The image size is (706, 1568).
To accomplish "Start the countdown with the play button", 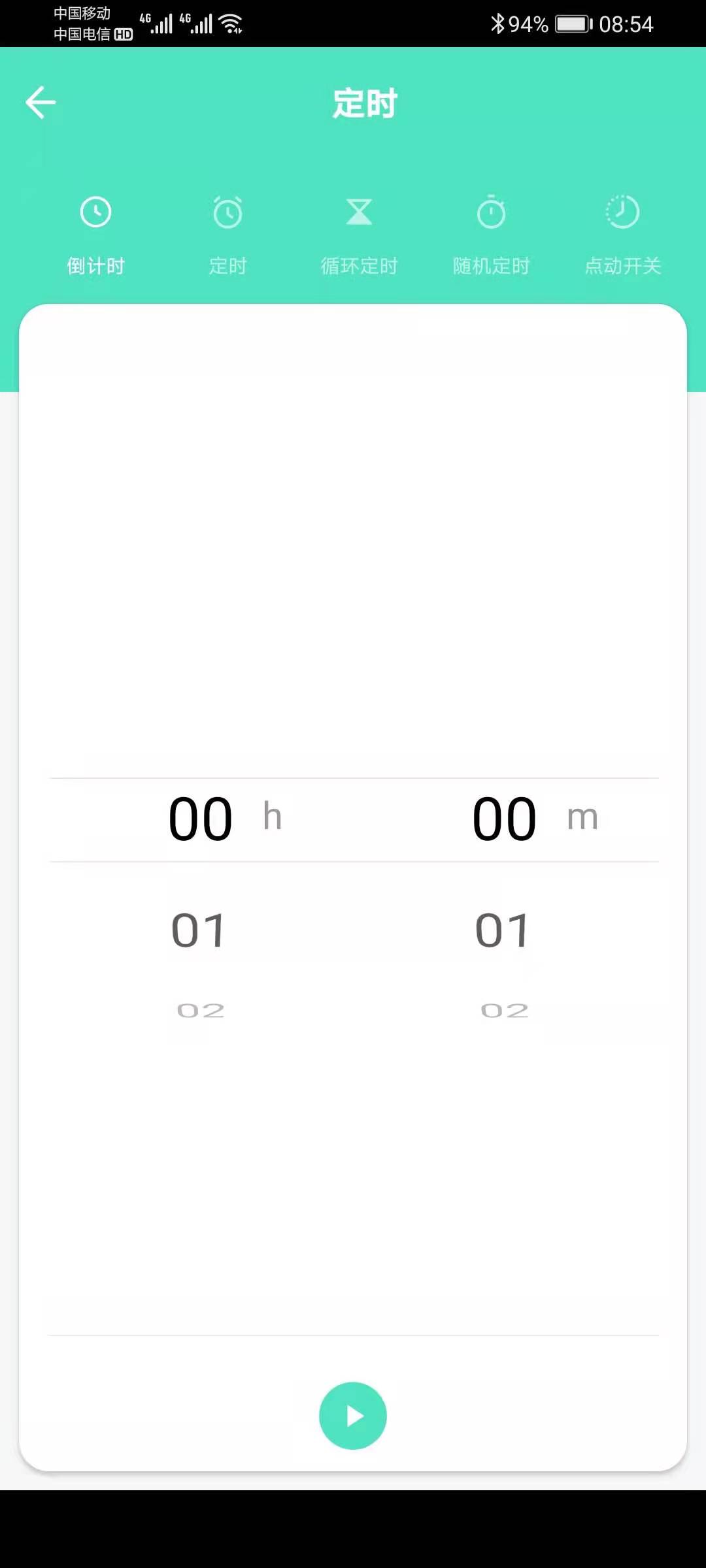I will (x=353, y=1415).
